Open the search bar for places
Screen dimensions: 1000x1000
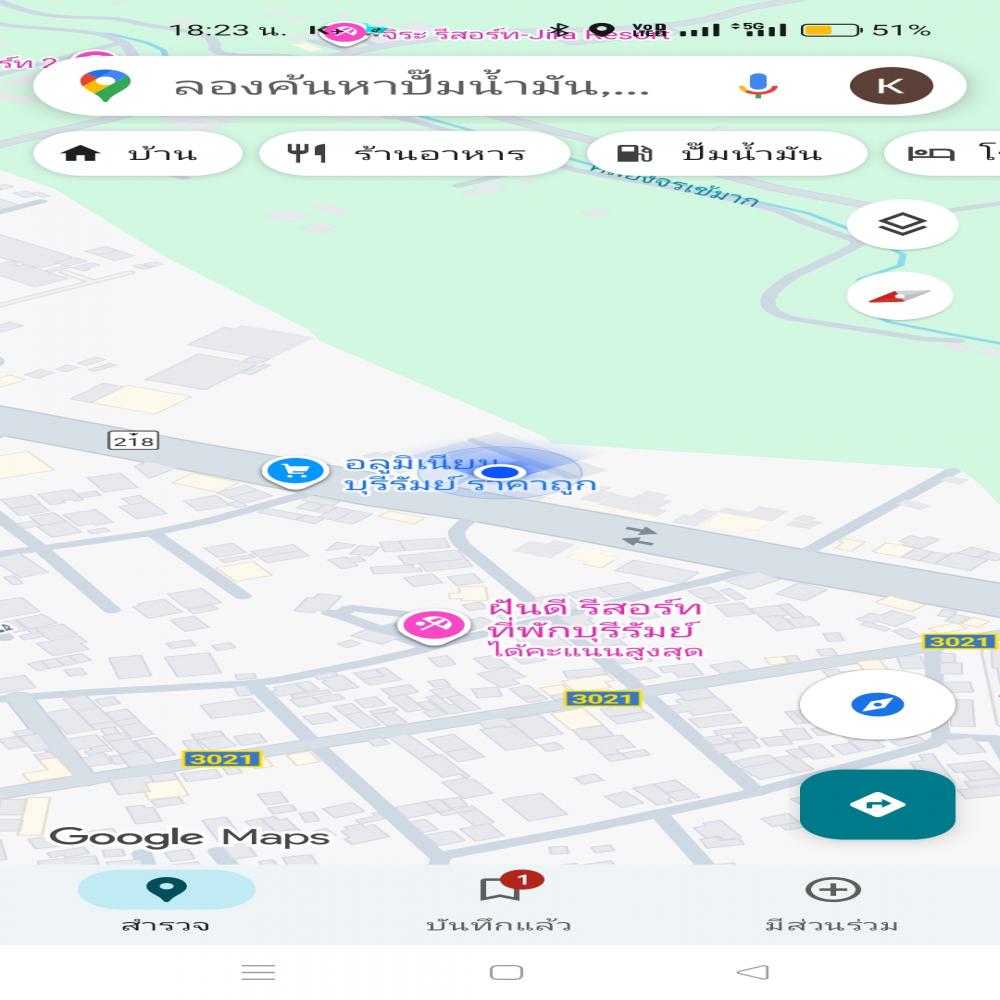pos(410,86)
